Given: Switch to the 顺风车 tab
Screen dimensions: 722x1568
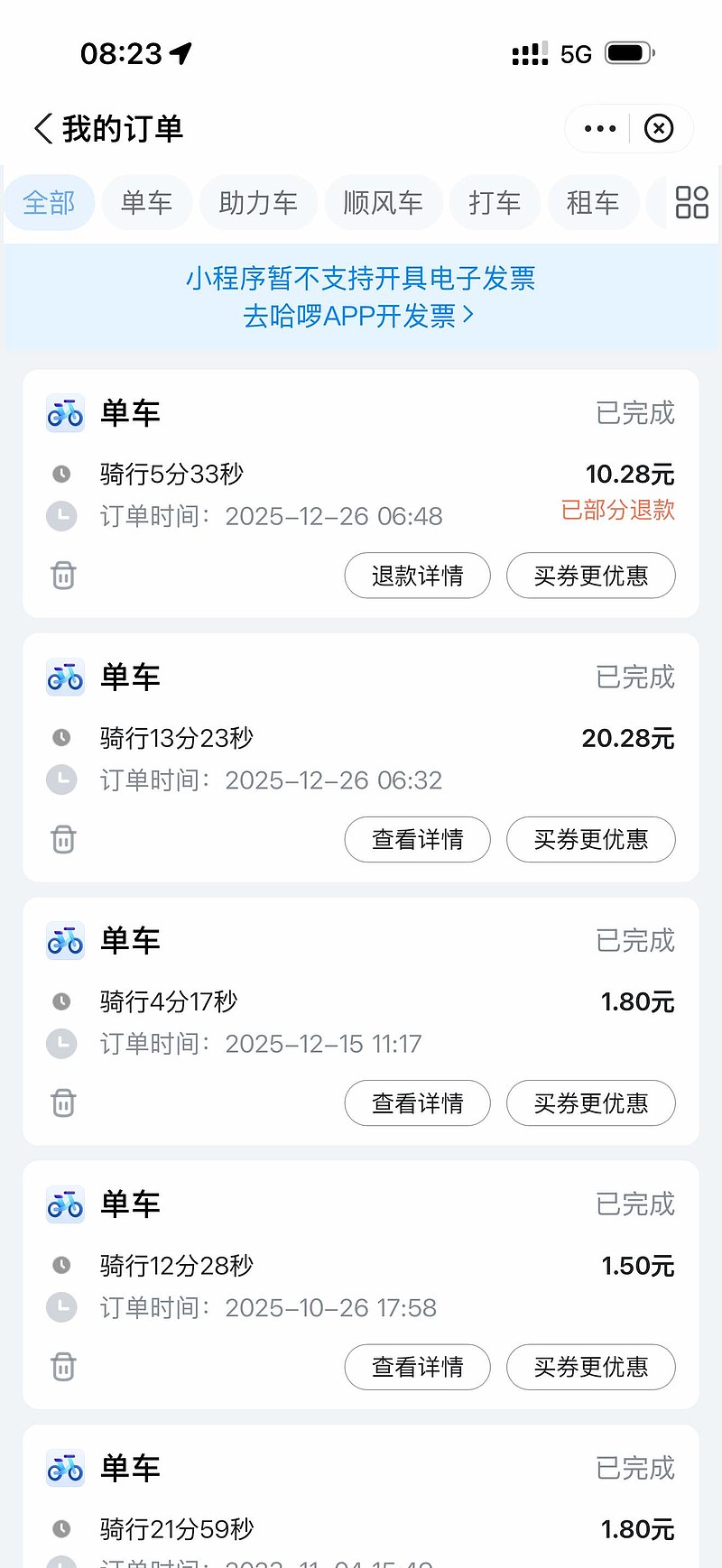Looking at the screenshot, I should click(383, 203).
